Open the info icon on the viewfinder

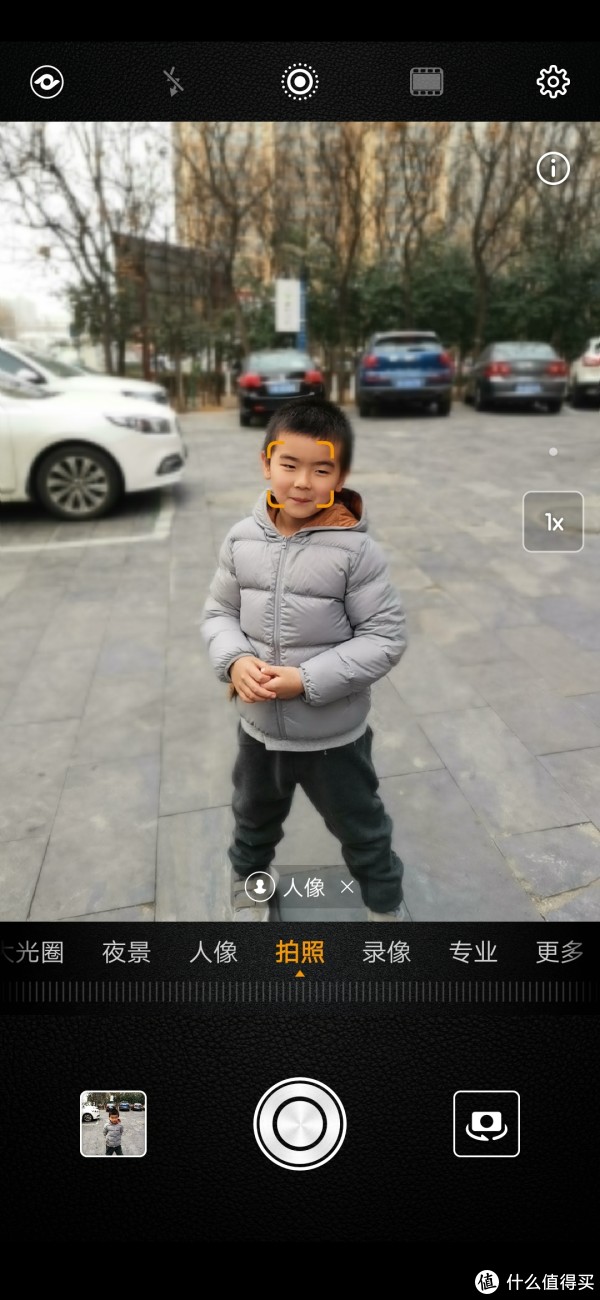[x=553, y=169]
